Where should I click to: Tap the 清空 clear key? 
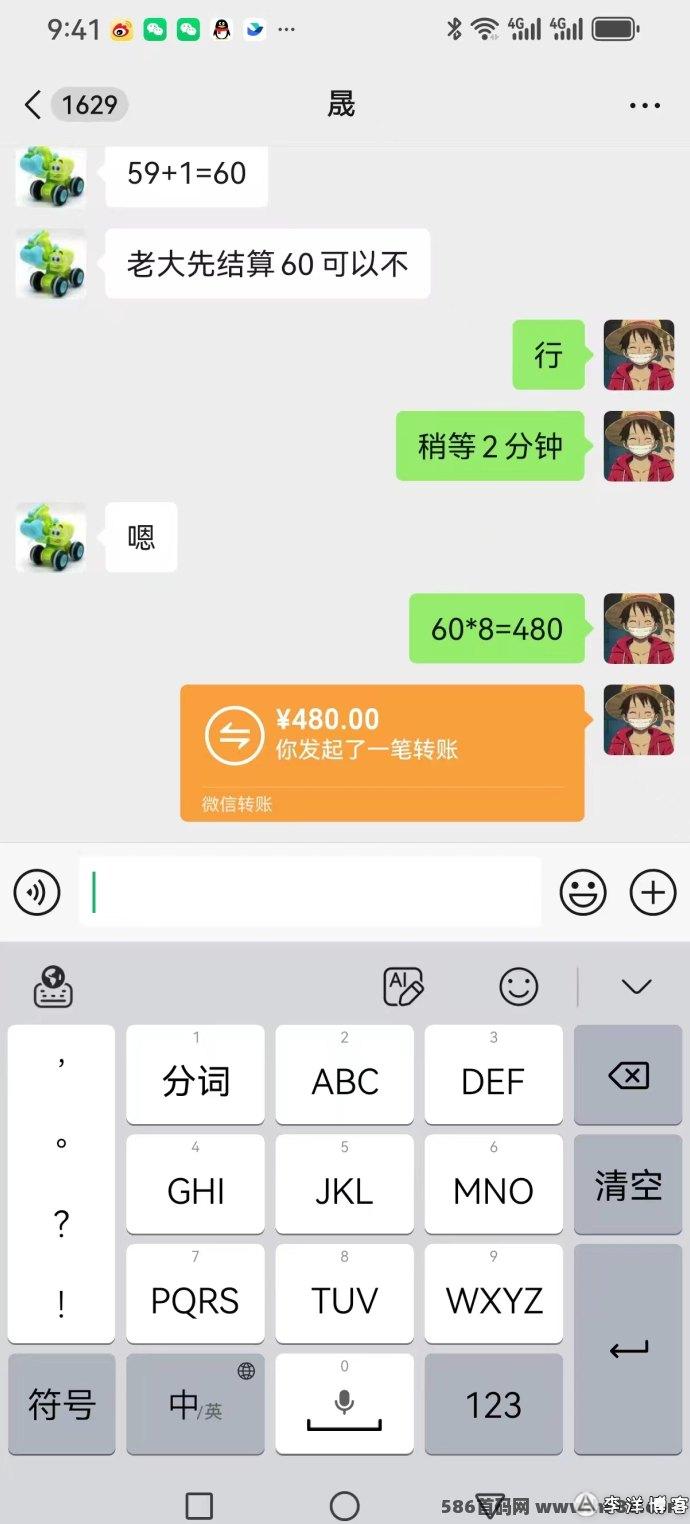628,1185
